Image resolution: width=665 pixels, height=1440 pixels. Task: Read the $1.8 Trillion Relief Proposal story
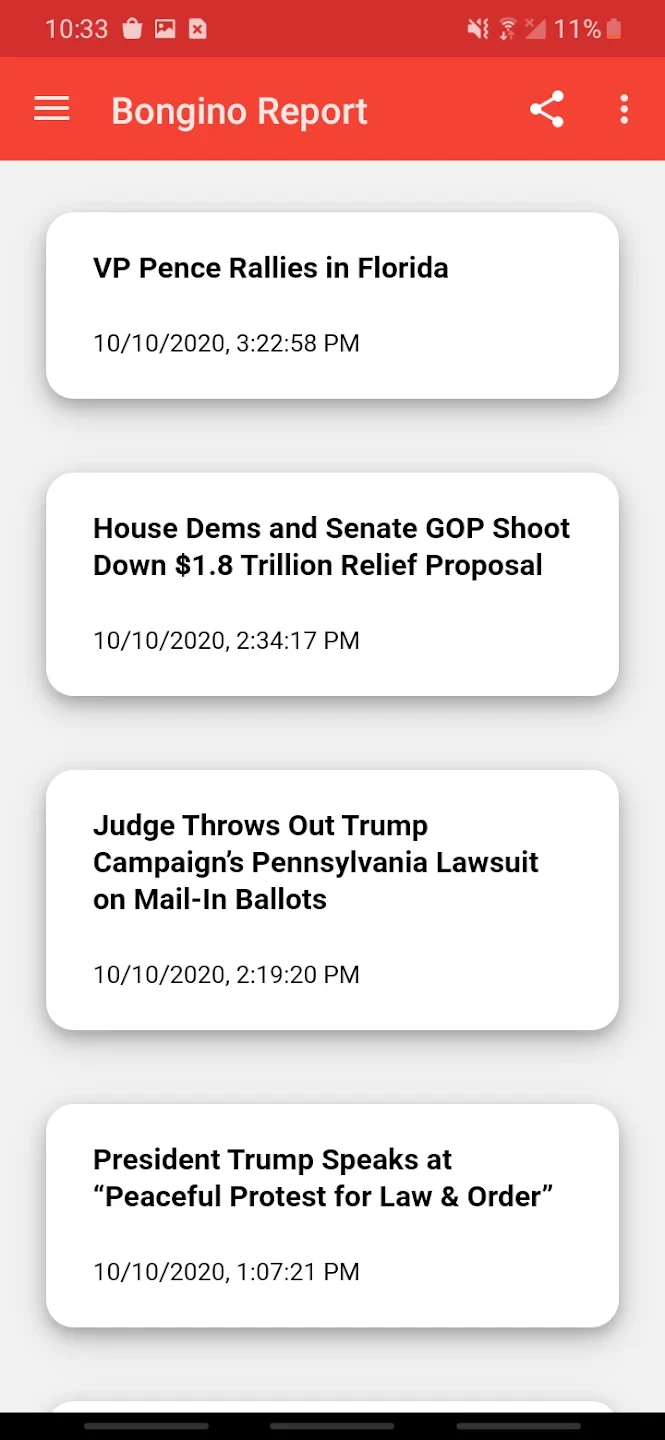click(332, 584)
